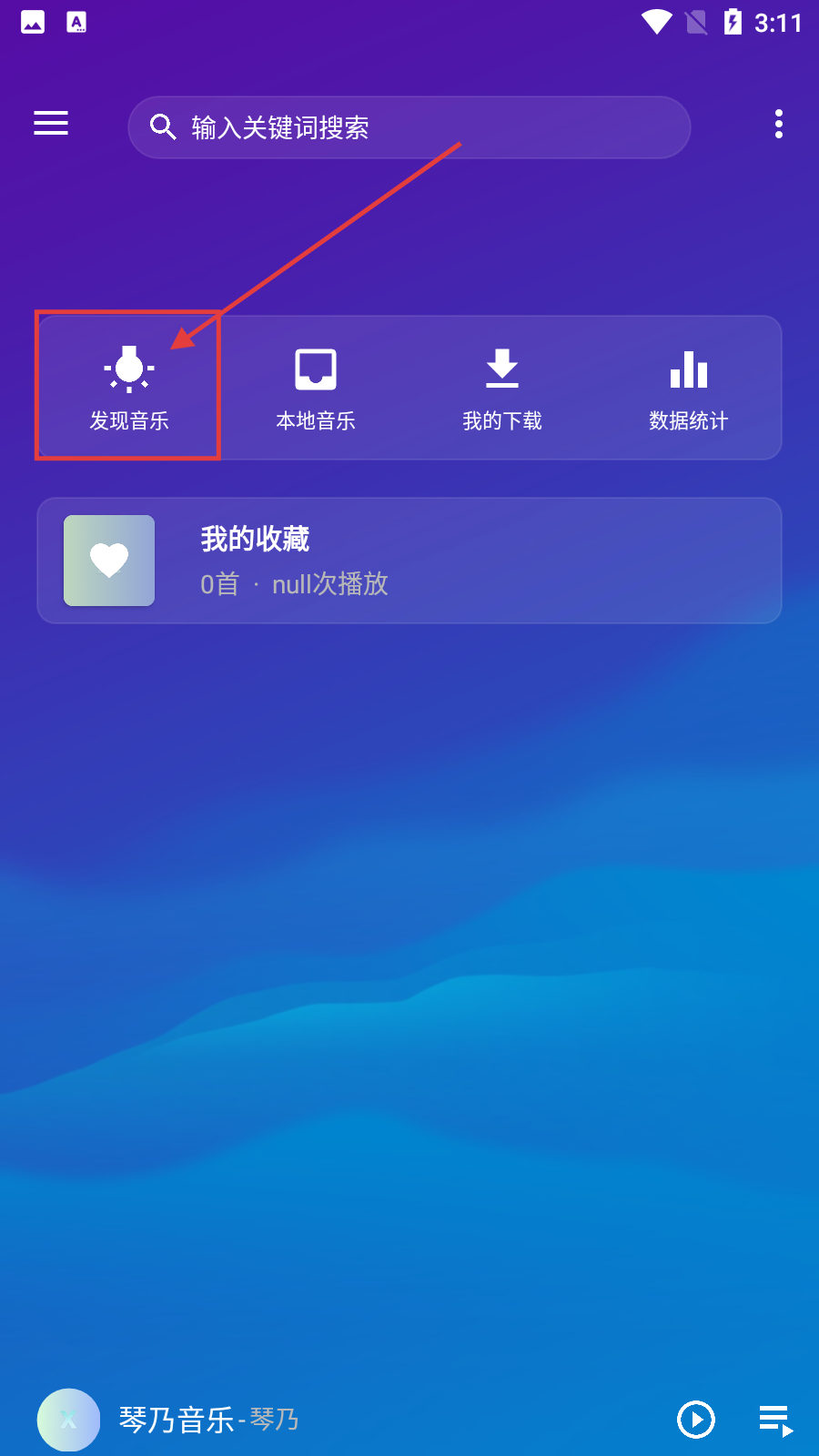View 数据统计 statistics
Screen dimensions: 819x1456
point(689,388)
